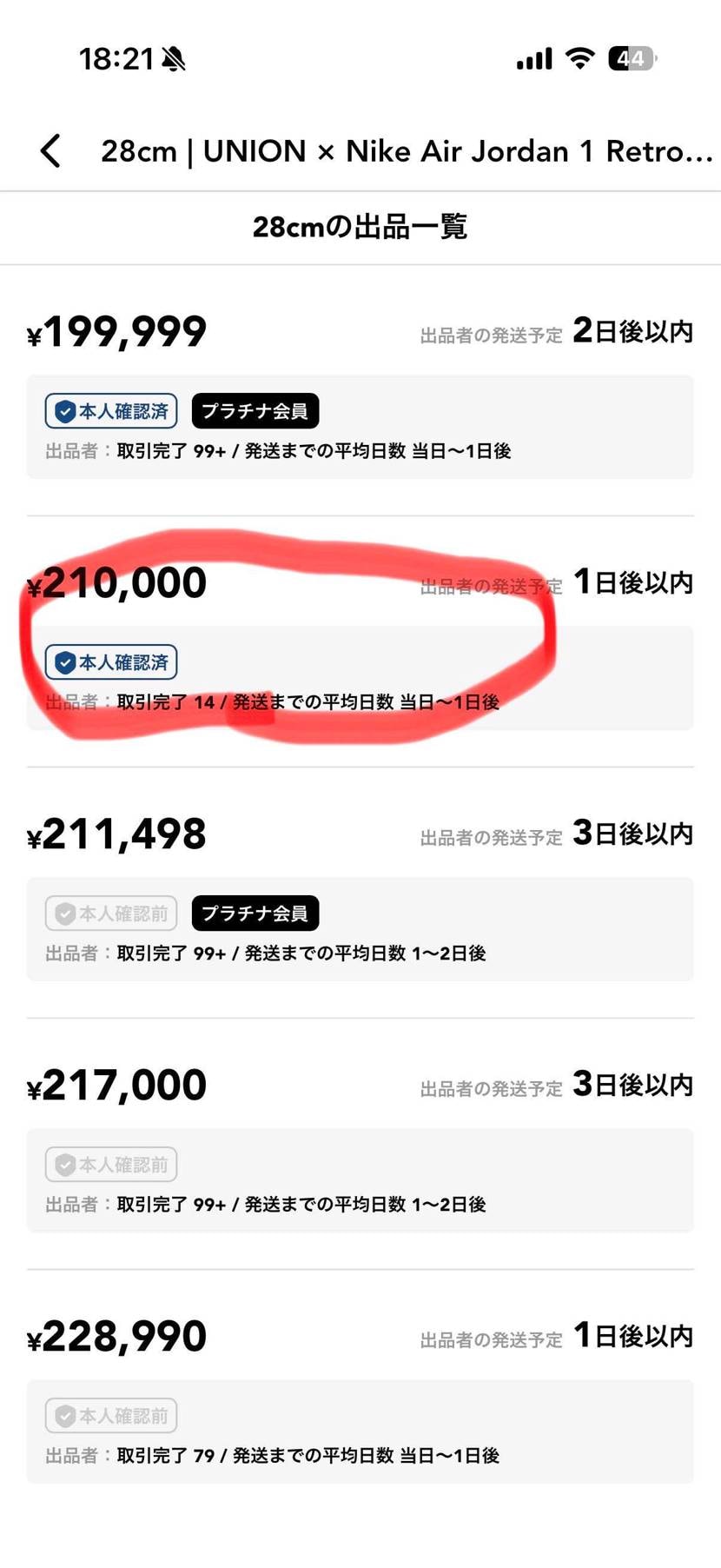Select the unverified badge under ¥211,498
Image resolution: width=721 pixels, height=1568 pixels.
click(x=110, y=913)
